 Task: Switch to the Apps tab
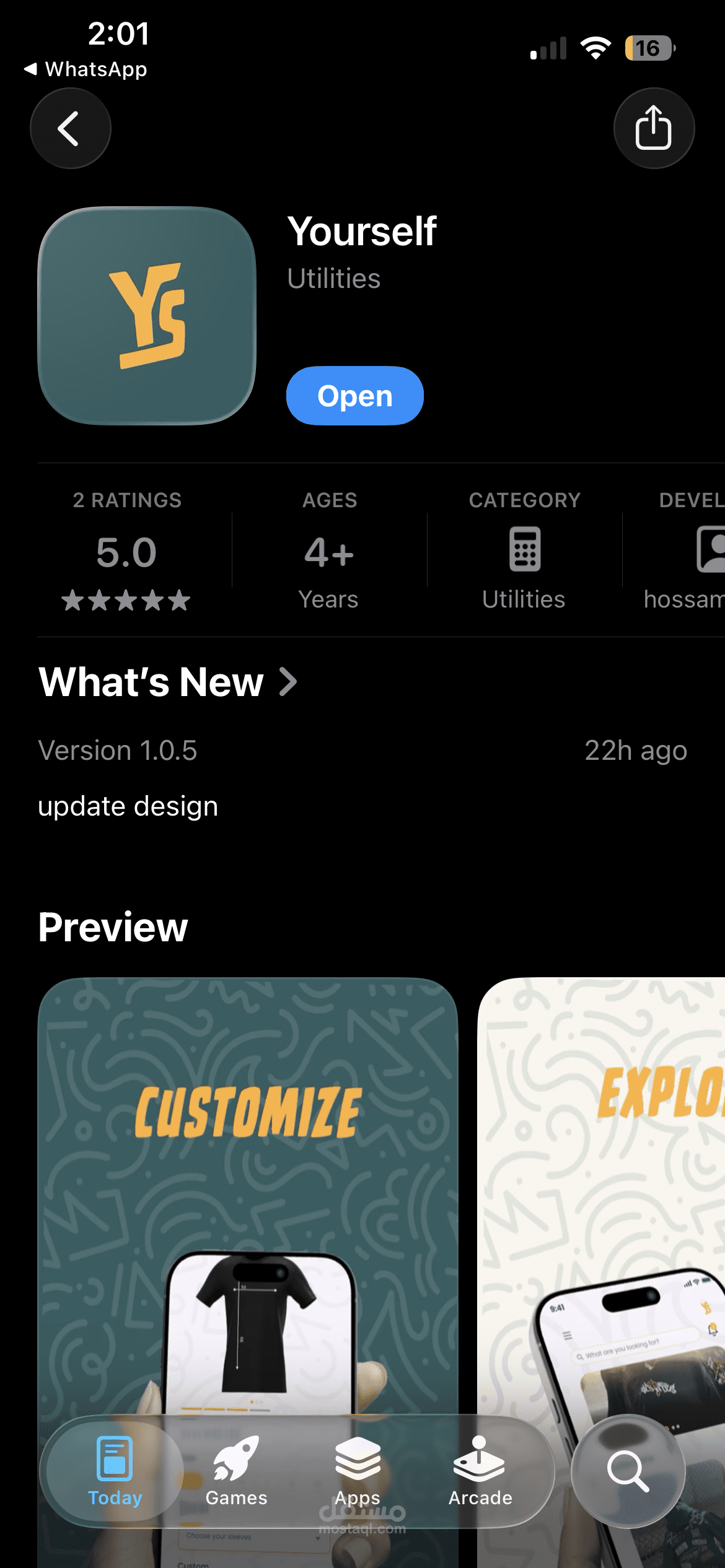point(358,1471)
